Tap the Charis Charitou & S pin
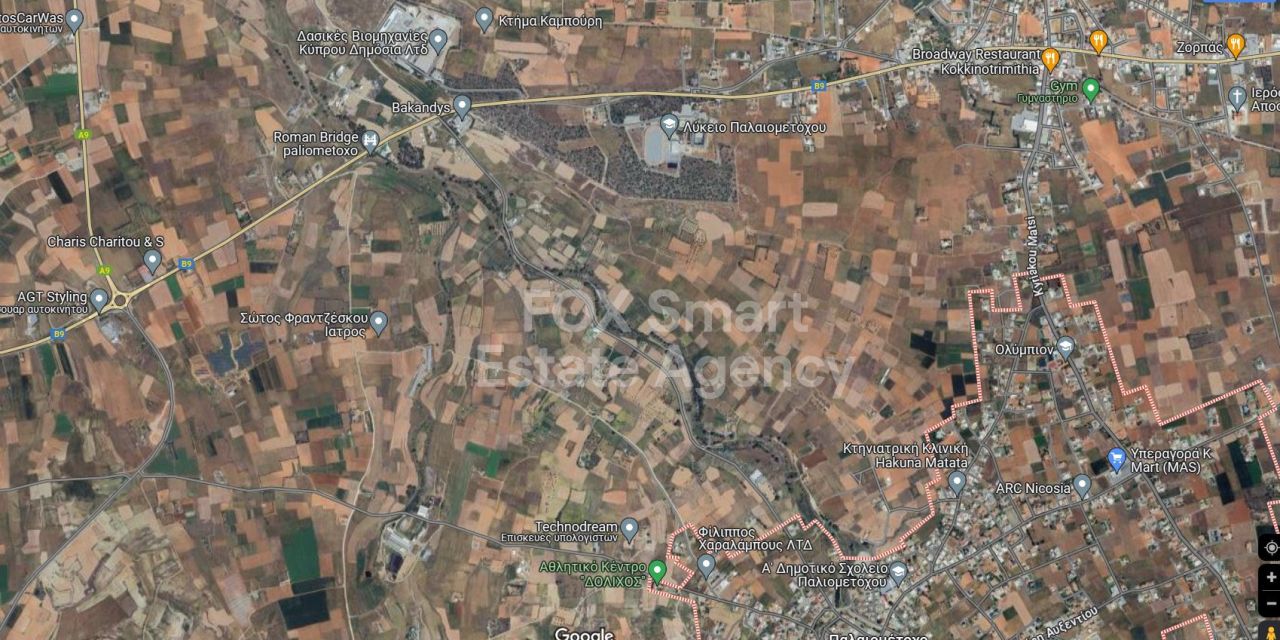Viewport: 1280px width, 640px height. coord(152,260)
